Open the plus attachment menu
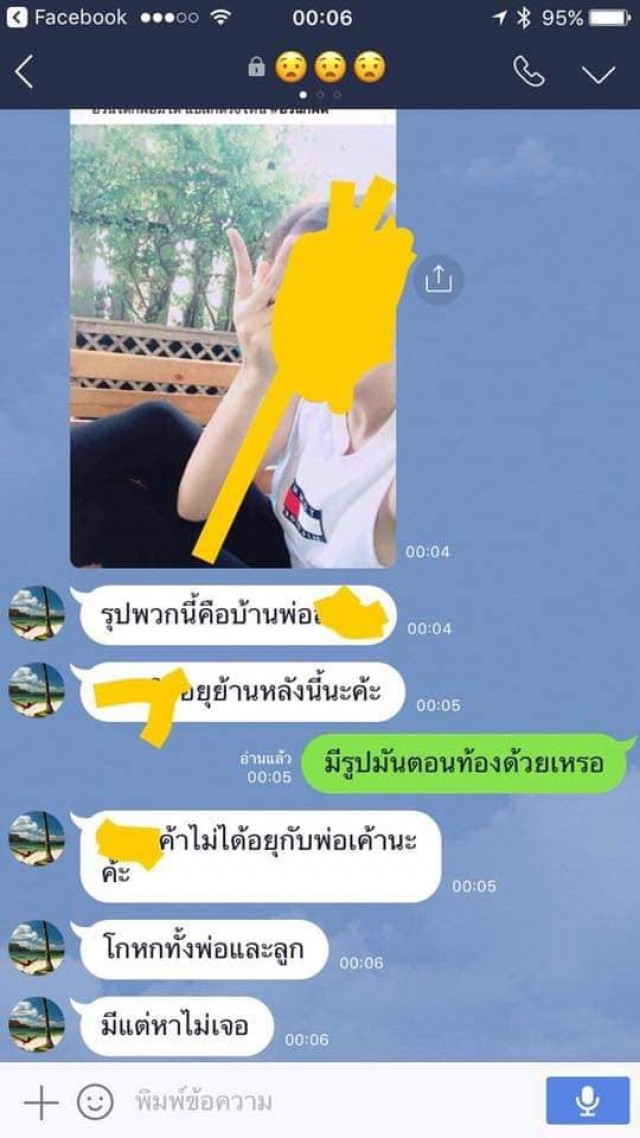 tap(40, 1103)
